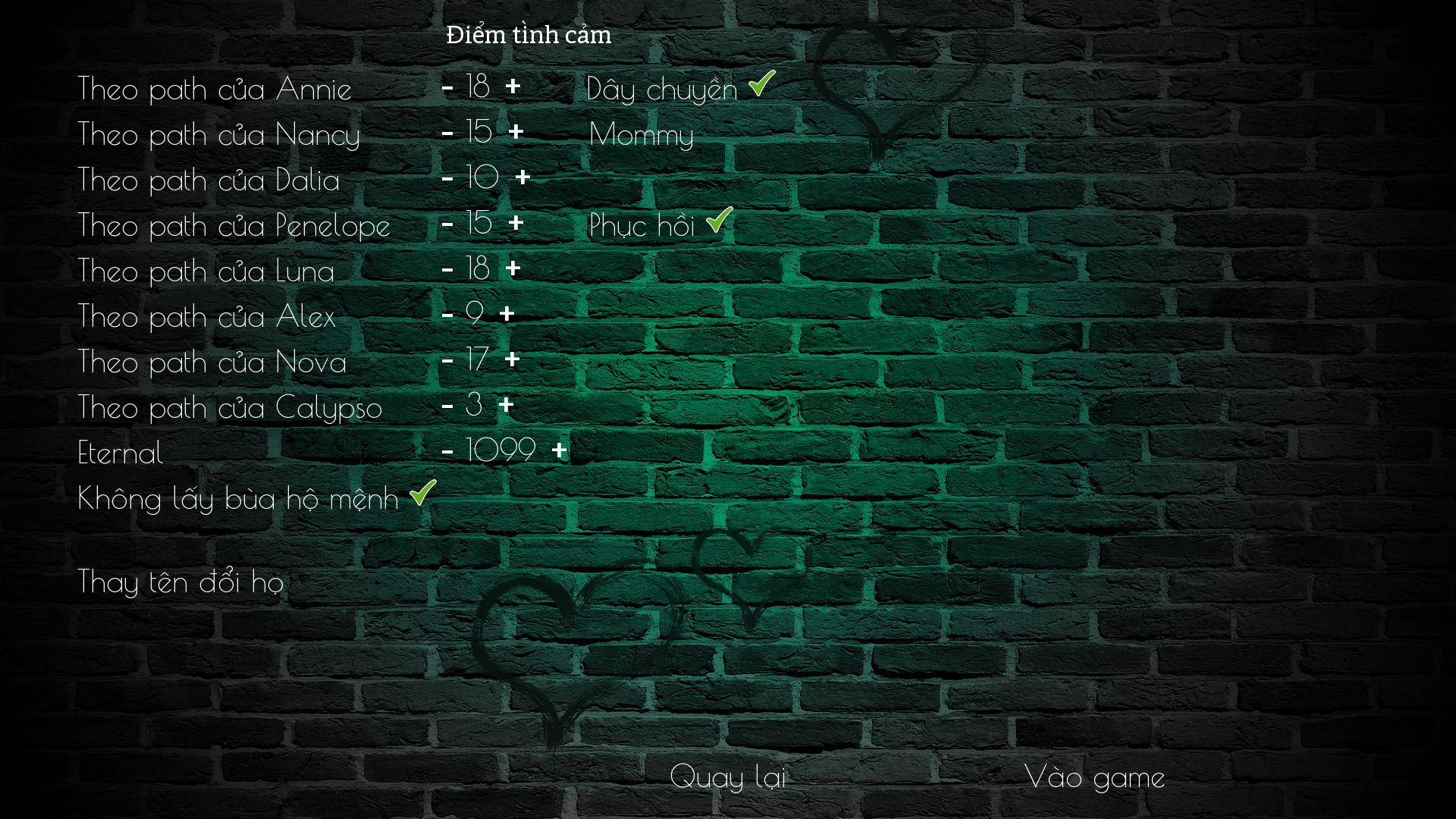Decrease Luna path points

pyautogui.click(x=447, y=269)
